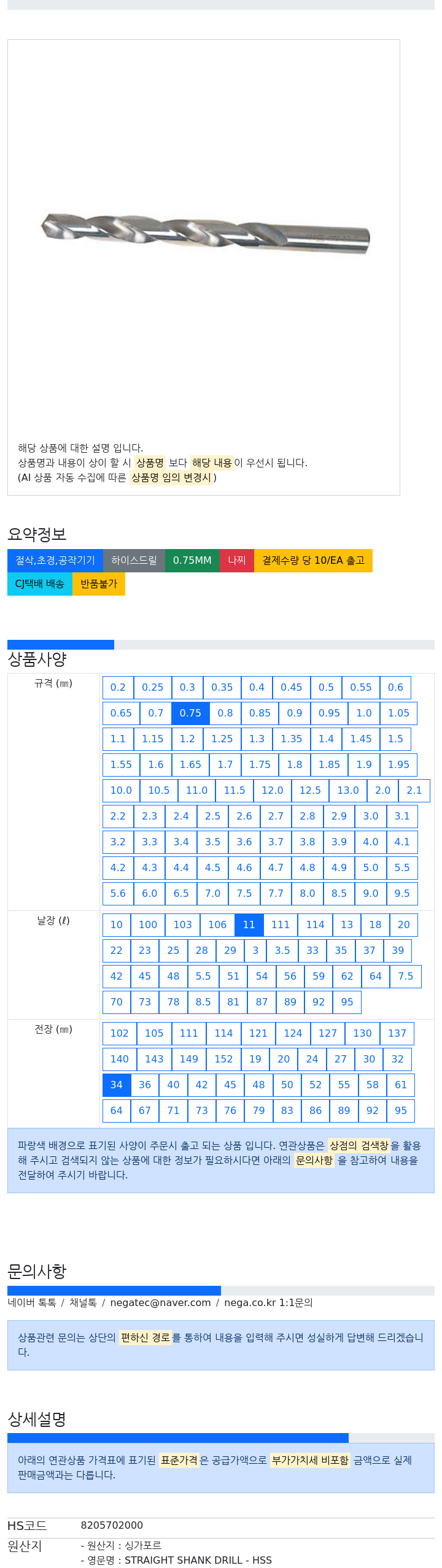Viewport: 442px width, 1568px height.
Task: Choose overall length 102
Action: click(119, 1033)
